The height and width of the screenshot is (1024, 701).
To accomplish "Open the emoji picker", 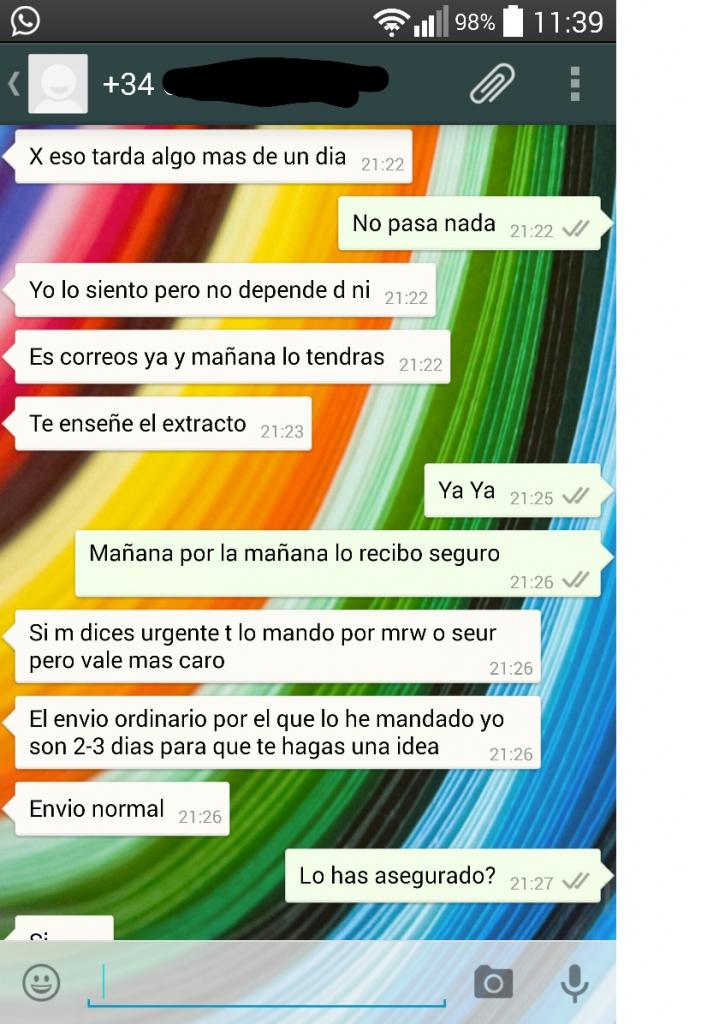I will tap(41, 982).
